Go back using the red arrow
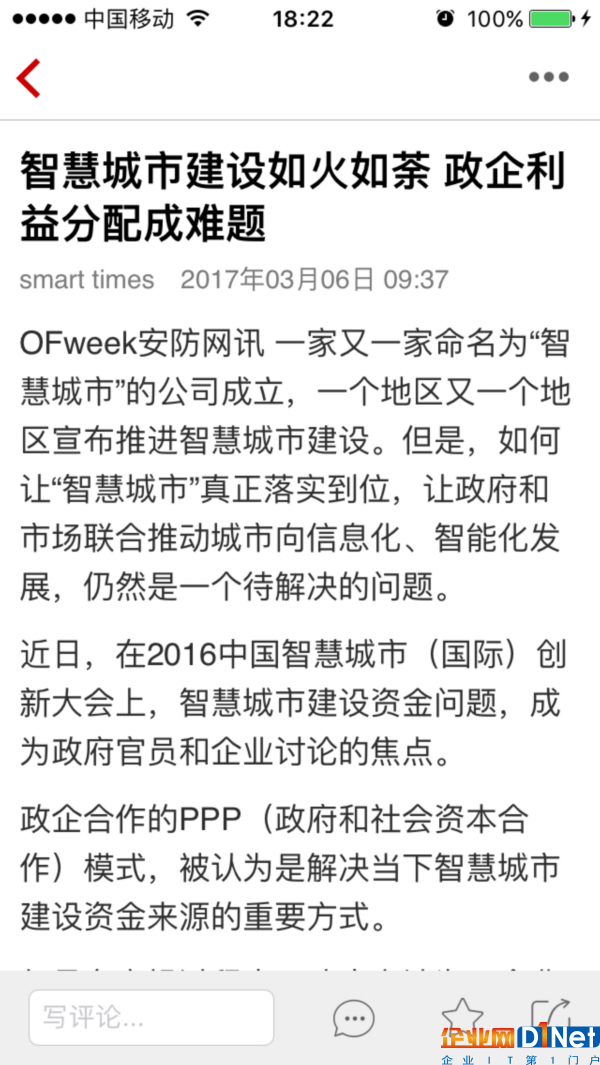Image resolution: width=600 pixels, height=1065 pixels. pyautogui.click(x=29, y=78)
